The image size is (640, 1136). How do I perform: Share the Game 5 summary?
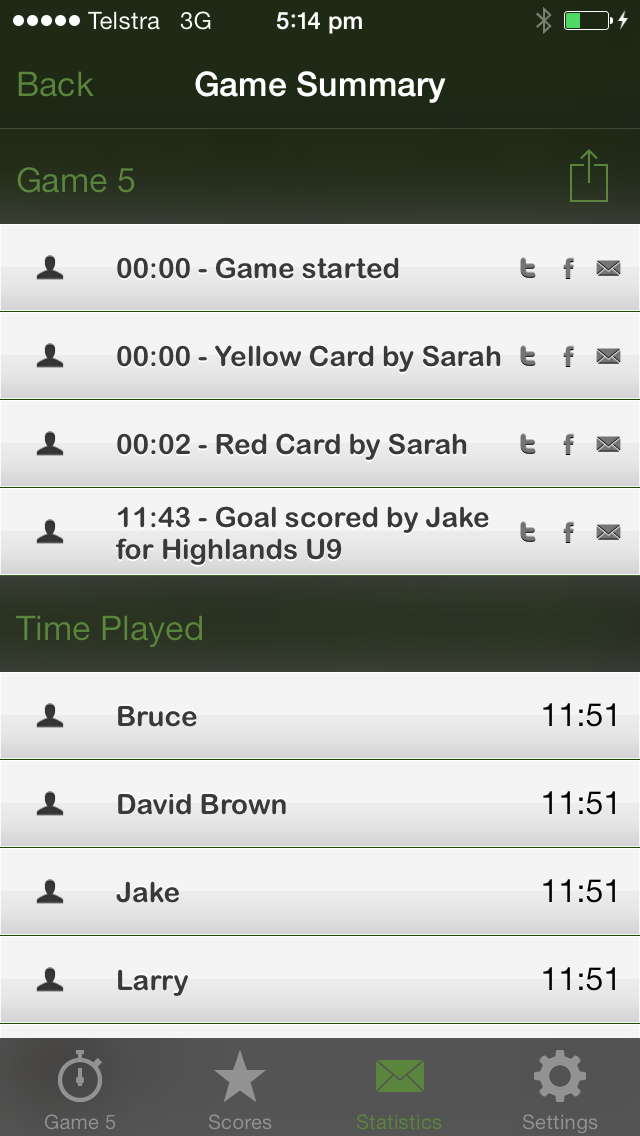[589, 176]
